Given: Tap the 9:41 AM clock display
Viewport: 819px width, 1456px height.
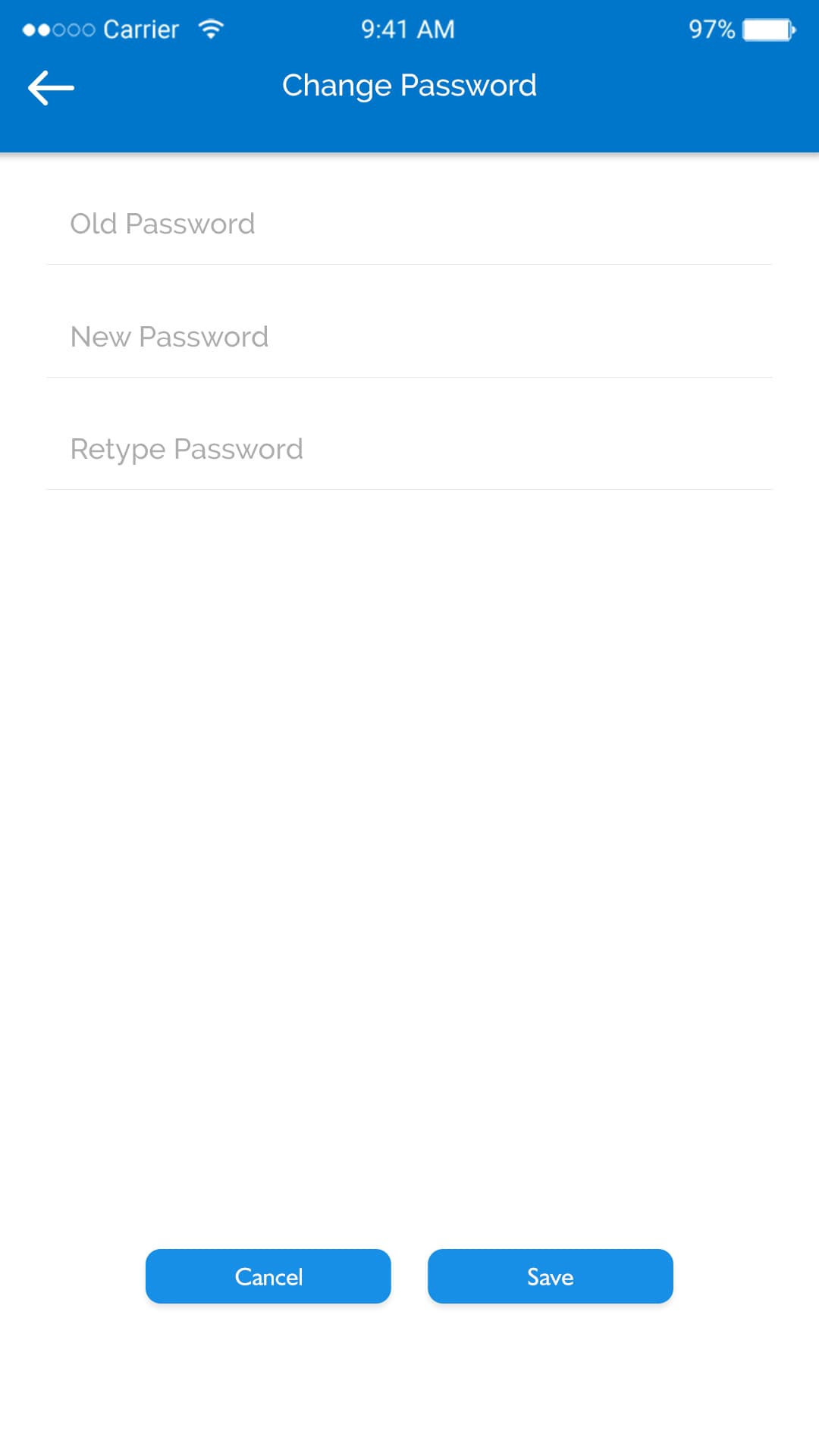Looking at the screenshot, I should 408,29.
